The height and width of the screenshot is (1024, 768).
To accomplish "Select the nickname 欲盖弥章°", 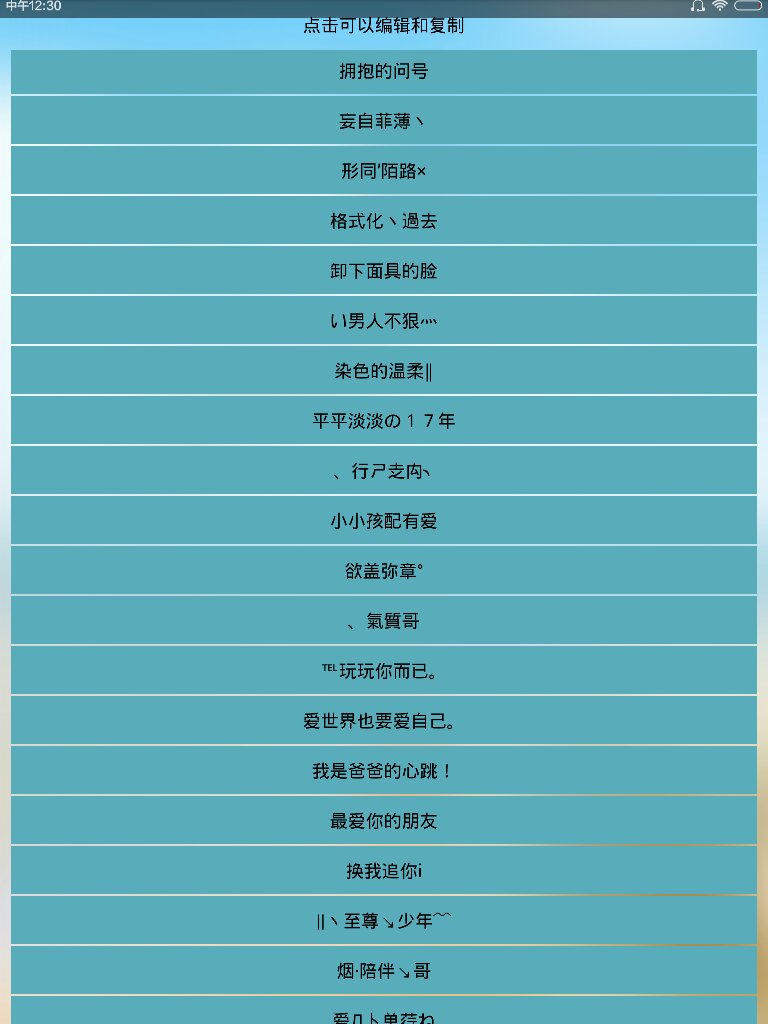I will [x=384, y=572].
